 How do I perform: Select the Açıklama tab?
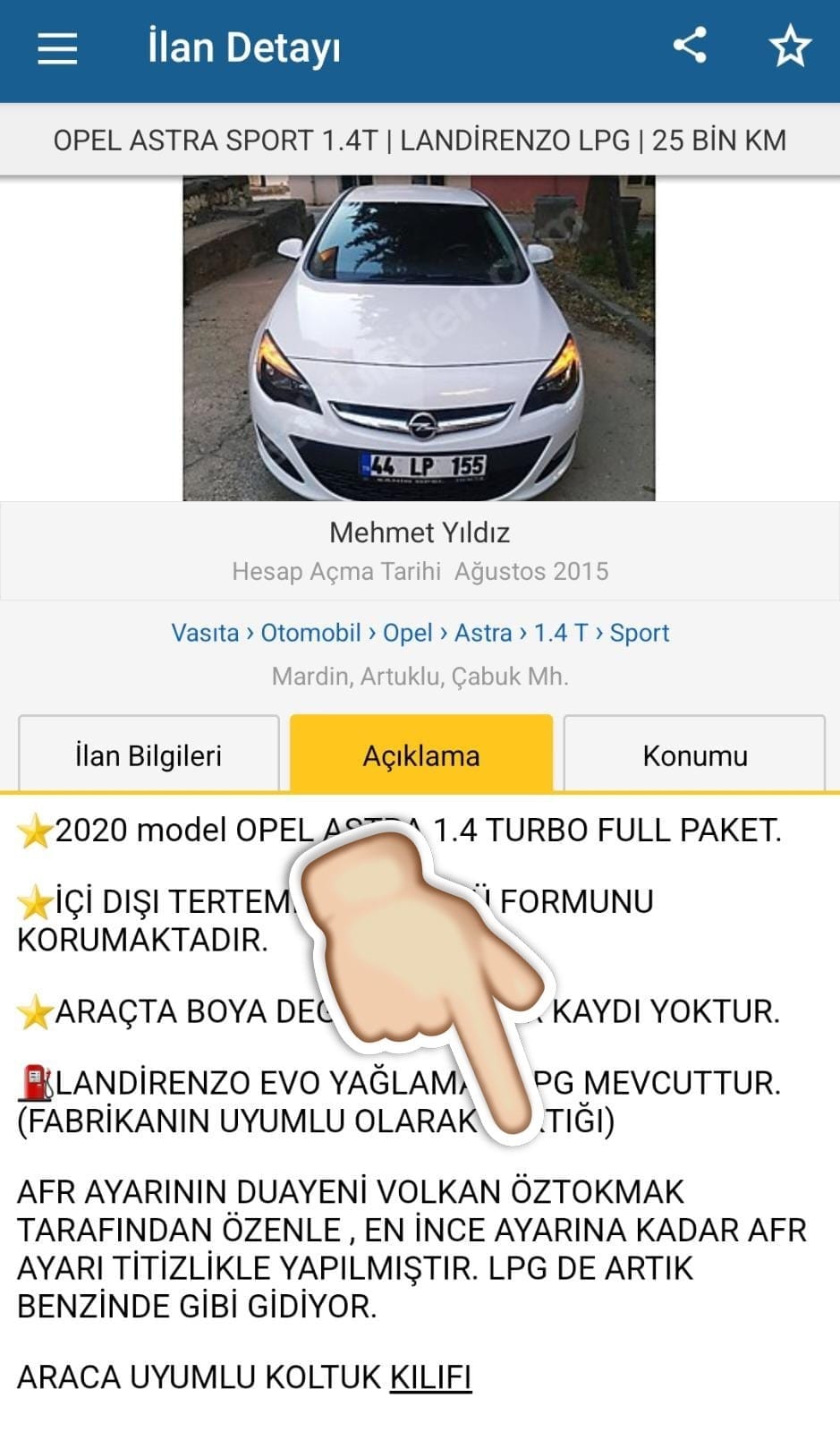coord(420,754)
